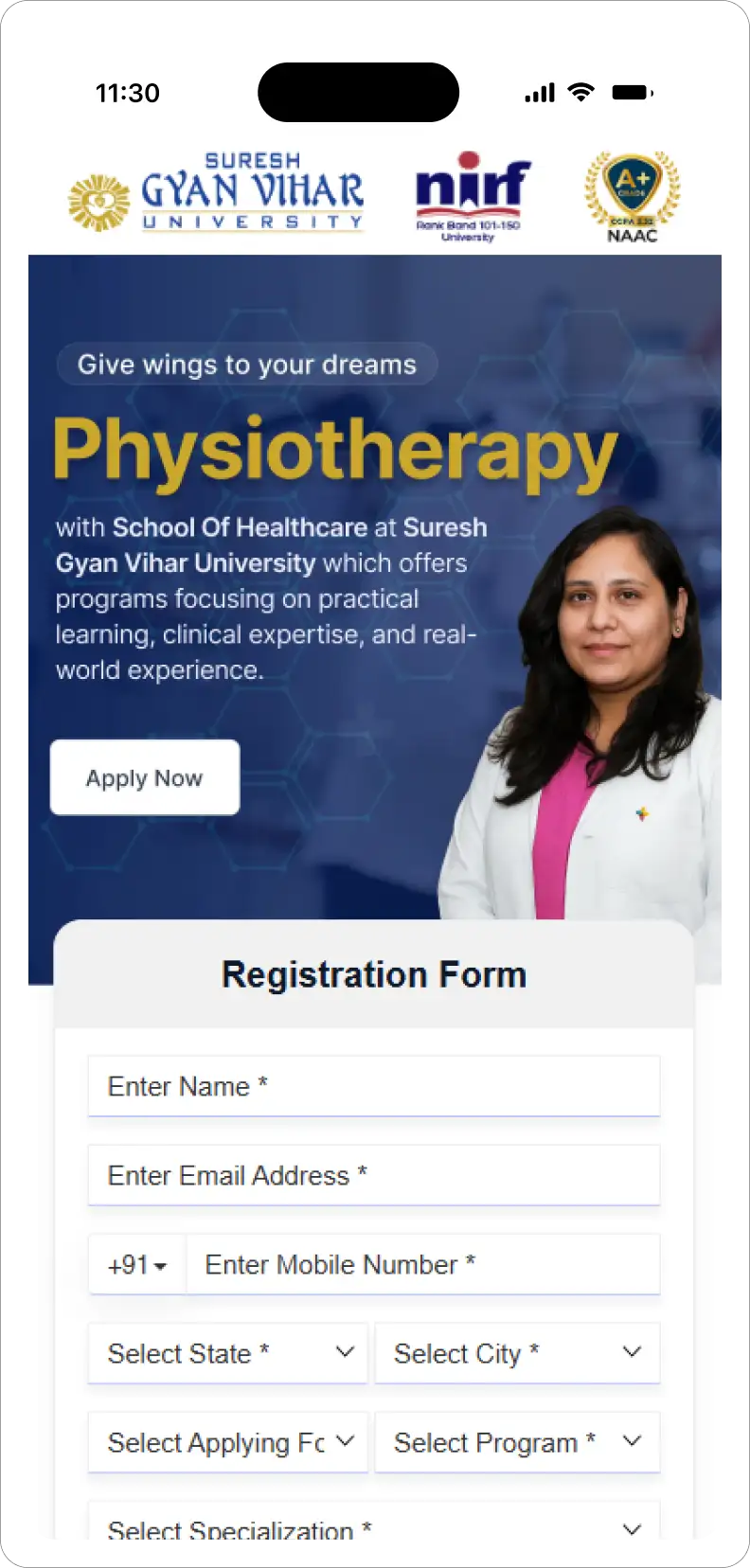Select the Enter Mobile Number field
This screenshot has height=1568, width=750.
[x=422, y=1265]
